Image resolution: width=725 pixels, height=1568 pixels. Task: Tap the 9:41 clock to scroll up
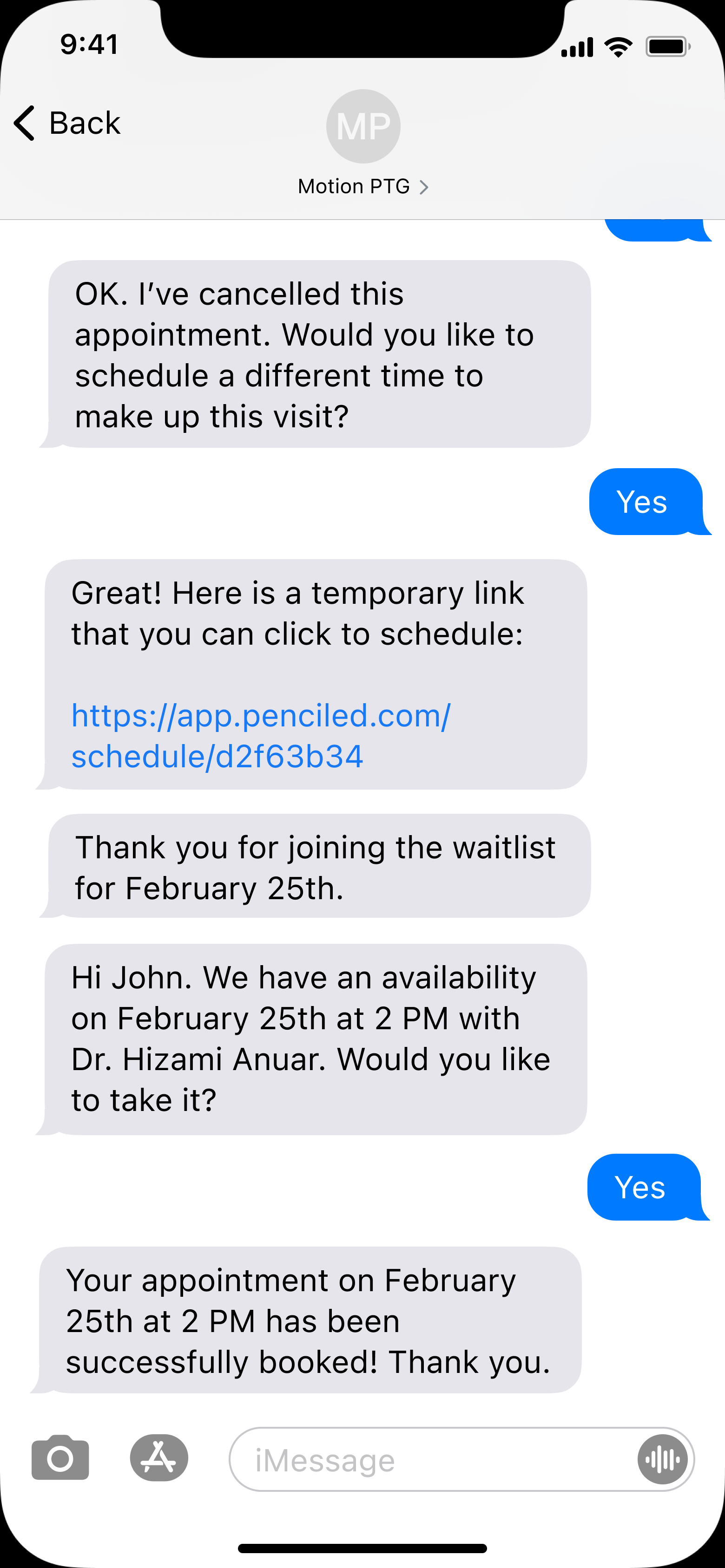[89, 43]
